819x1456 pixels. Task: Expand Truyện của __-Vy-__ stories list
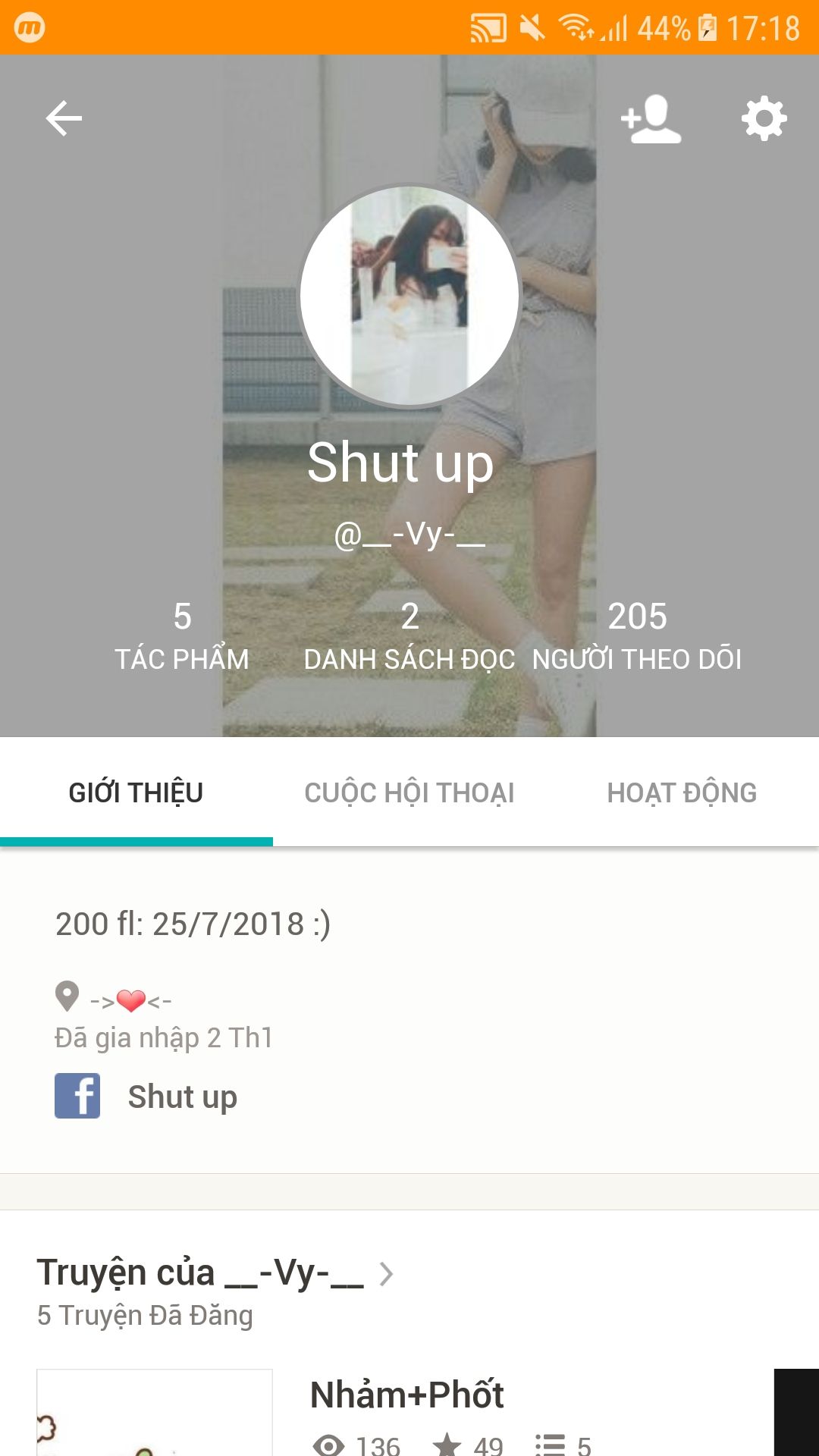(x=215, y=1274)
